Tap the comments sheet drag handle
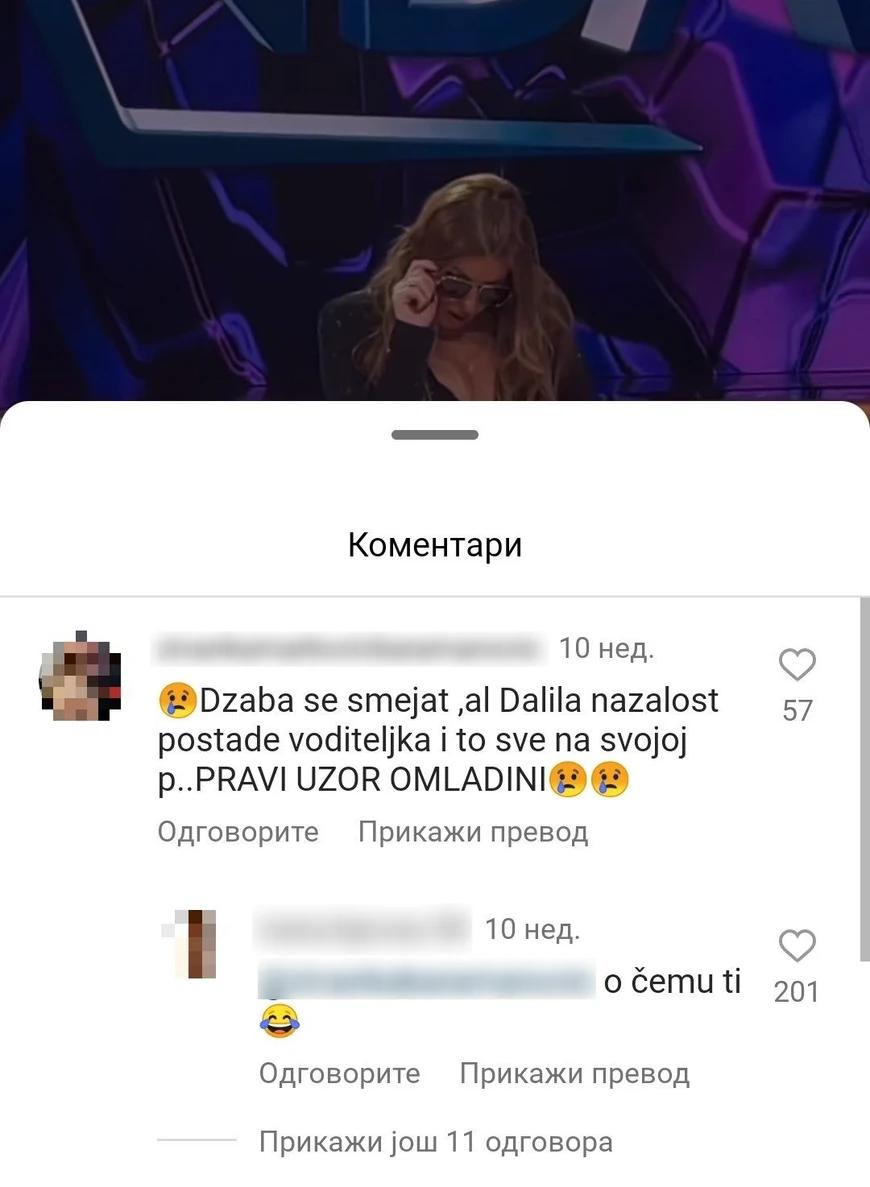The height and width of the screenshot is (1187, 870). pyautogui.click(x=435, y=435)
